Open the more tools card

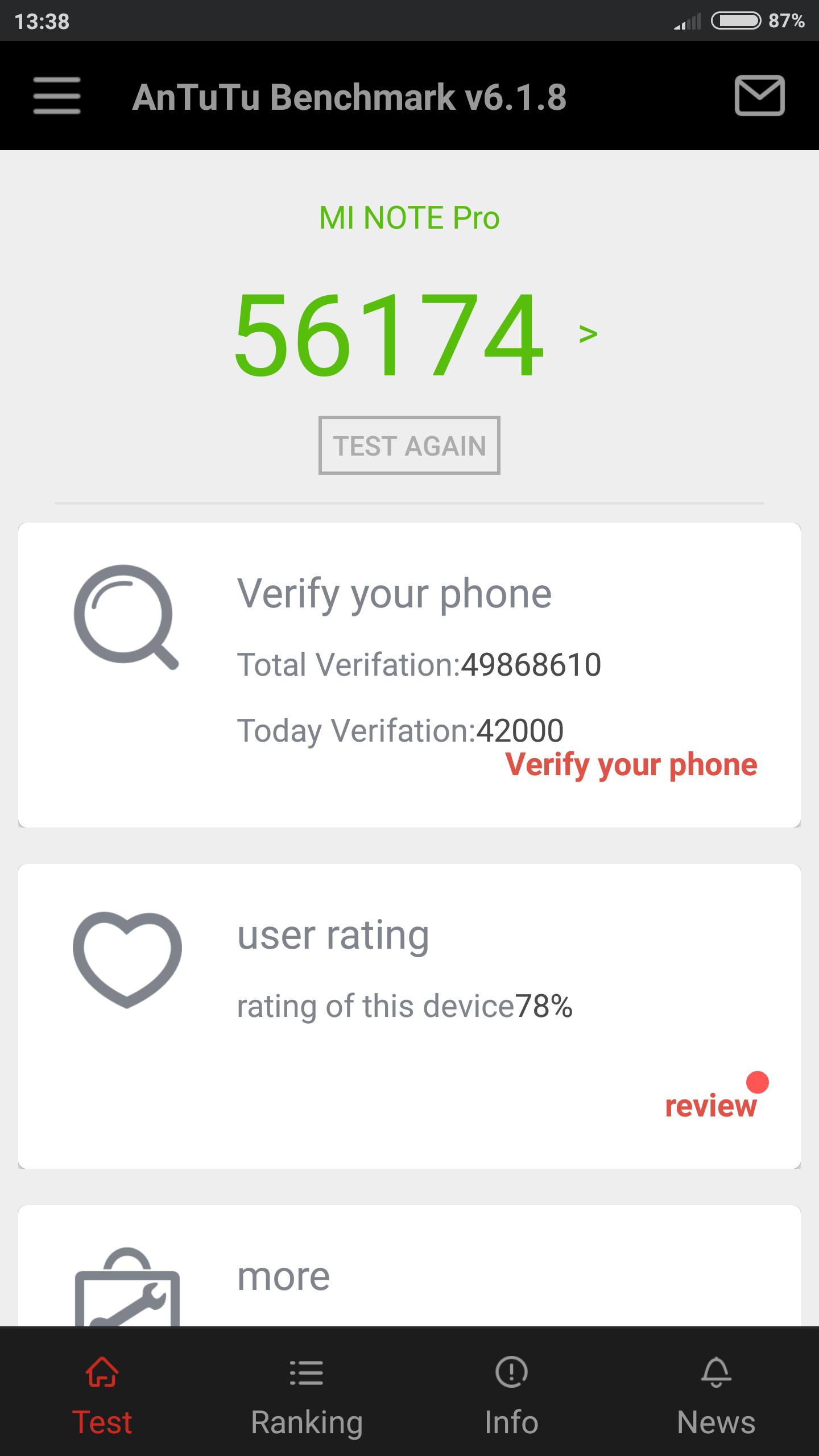pyautogui.click(x=409, y=1266)
